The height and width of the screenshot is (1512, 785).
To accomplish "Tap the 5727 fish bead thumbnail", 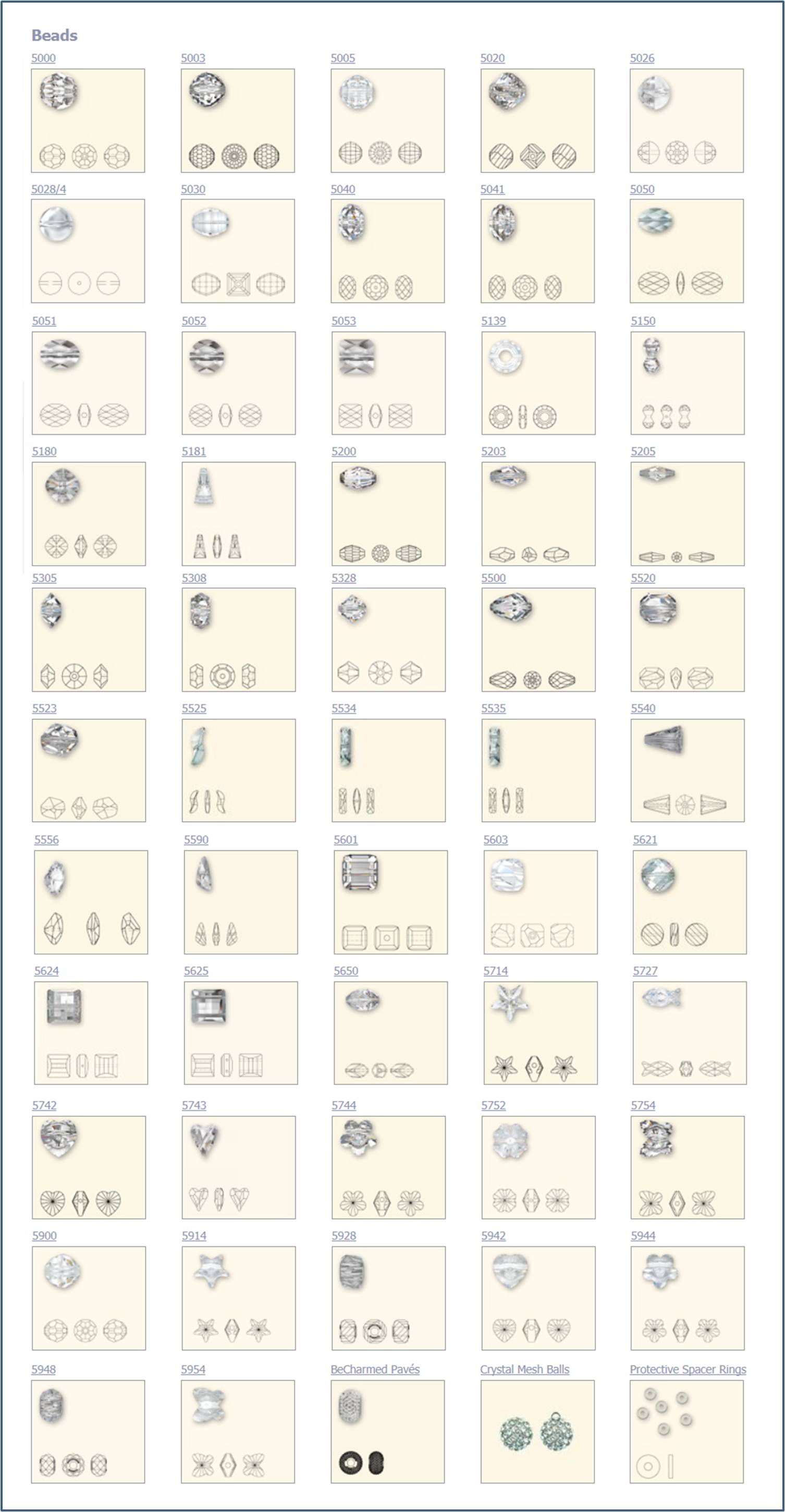I will (690, 1032).
